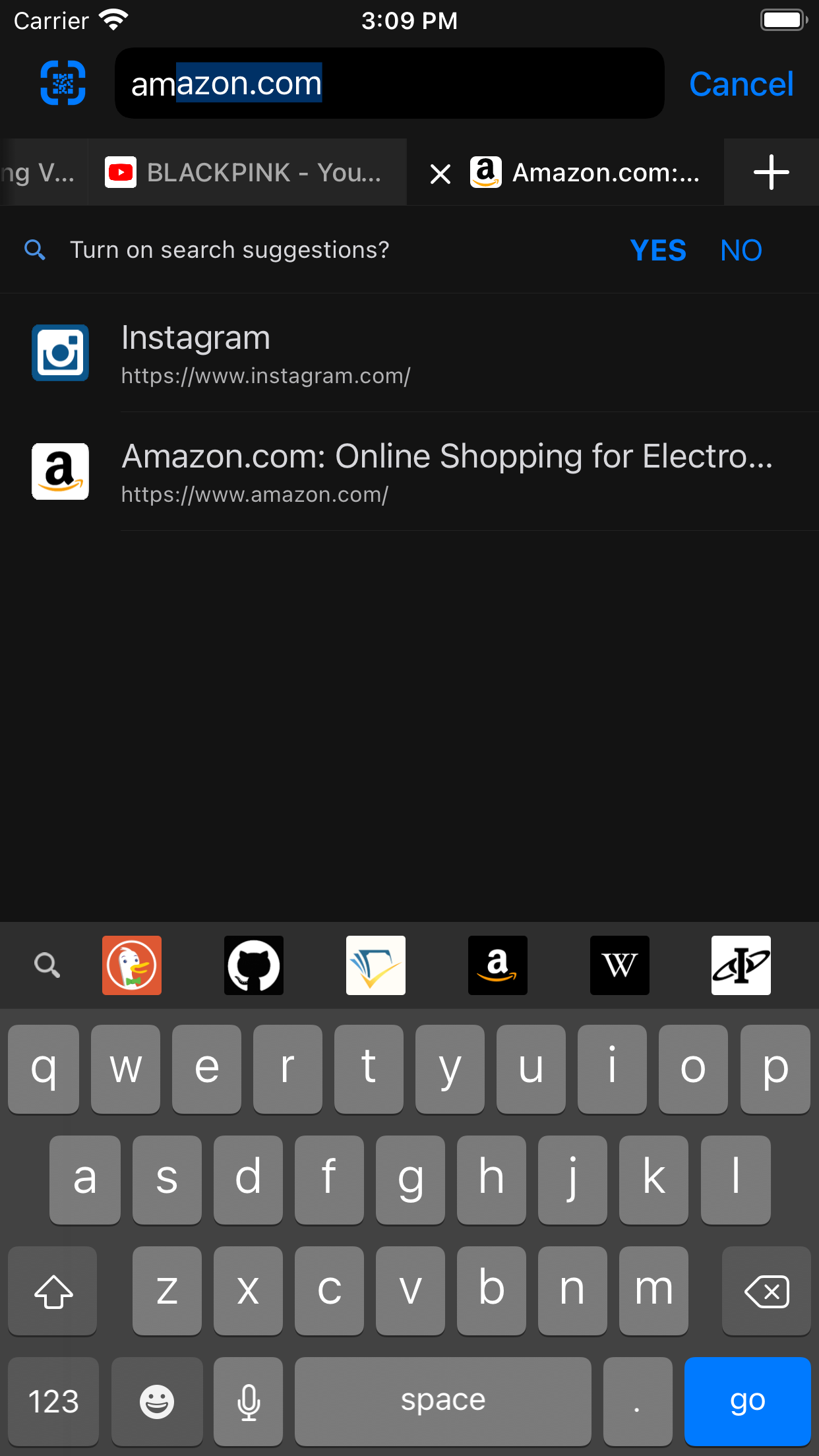Select the Amazon search engine shortcut
Viewport: 819px width, 1456px height.
pos(497,965)
